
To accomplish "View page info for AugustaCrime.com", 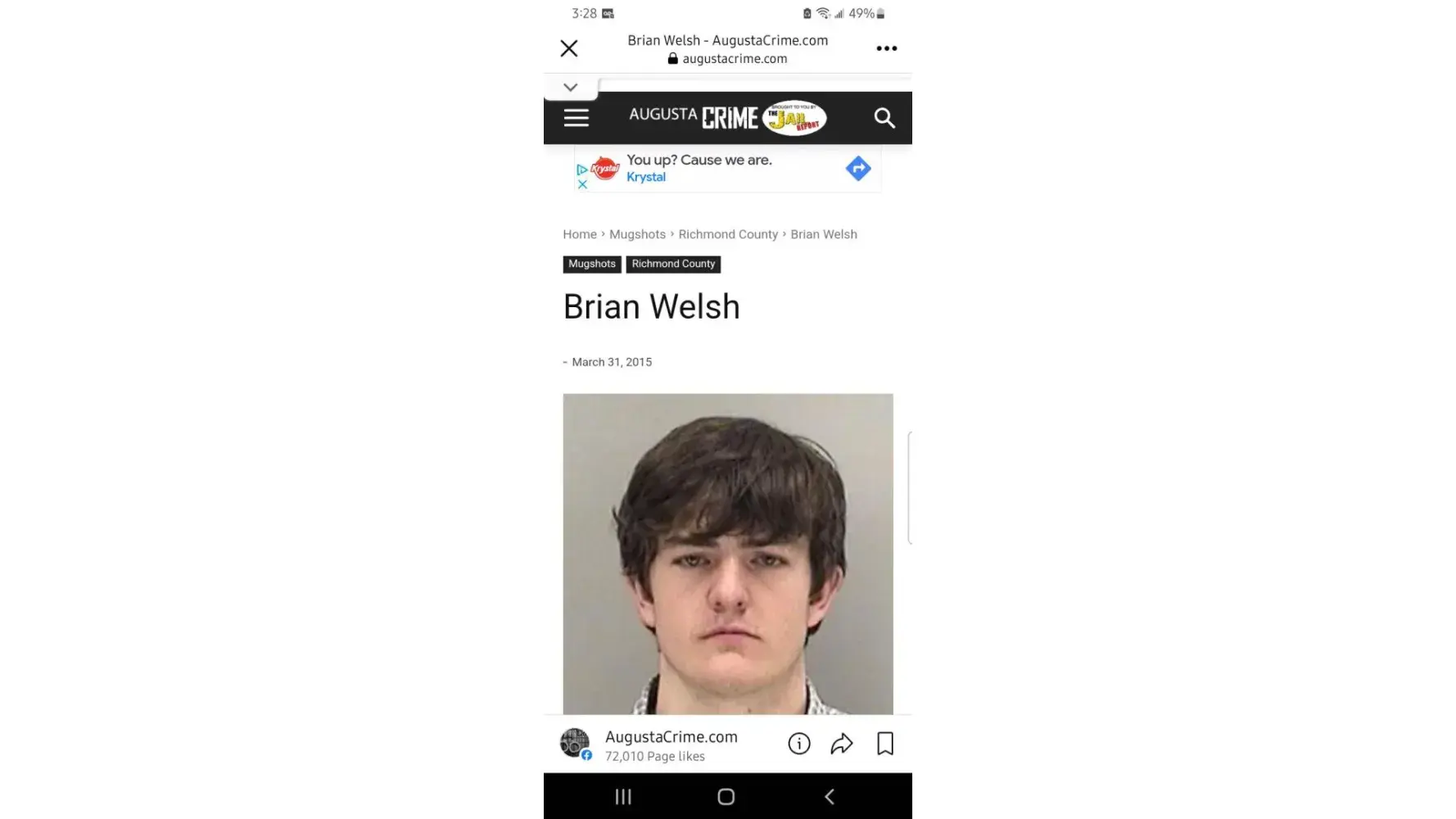I will click(x=798, y=744).
